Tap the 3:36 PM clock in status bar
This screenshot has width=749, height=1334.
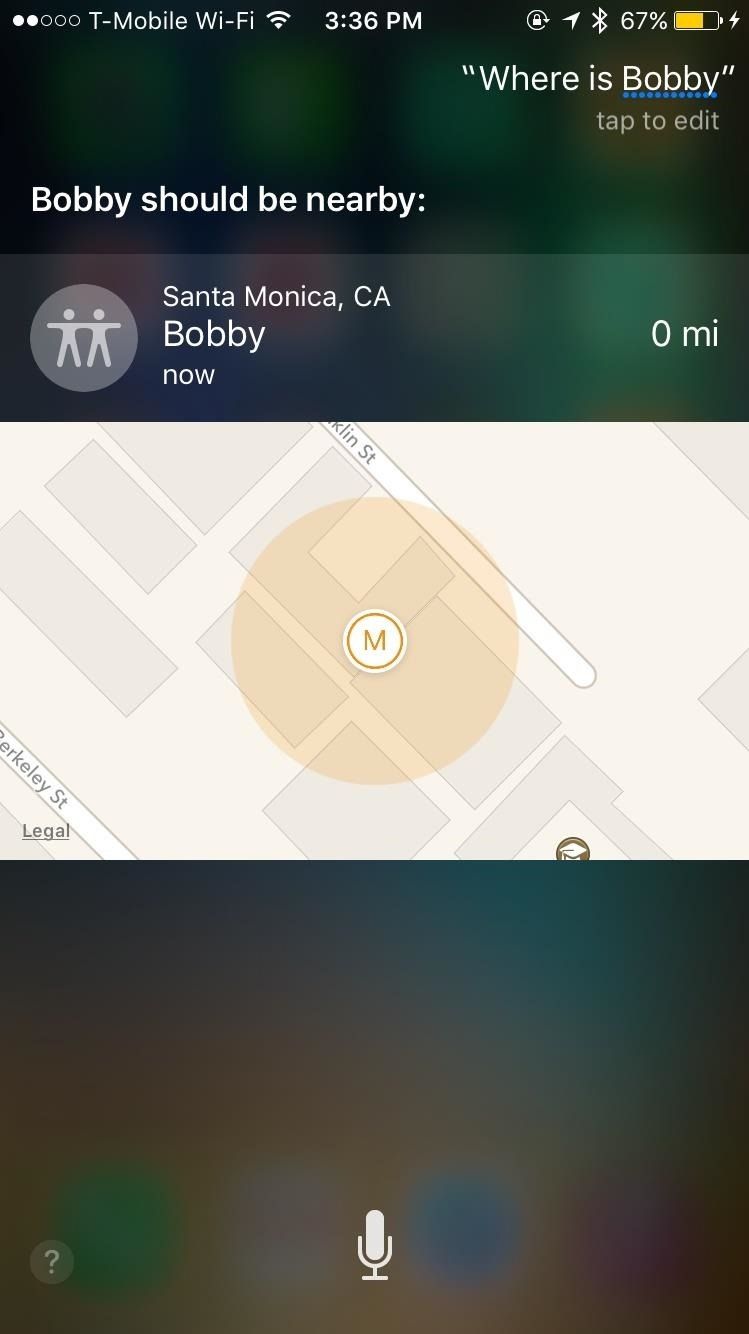[x=374, y=19]
